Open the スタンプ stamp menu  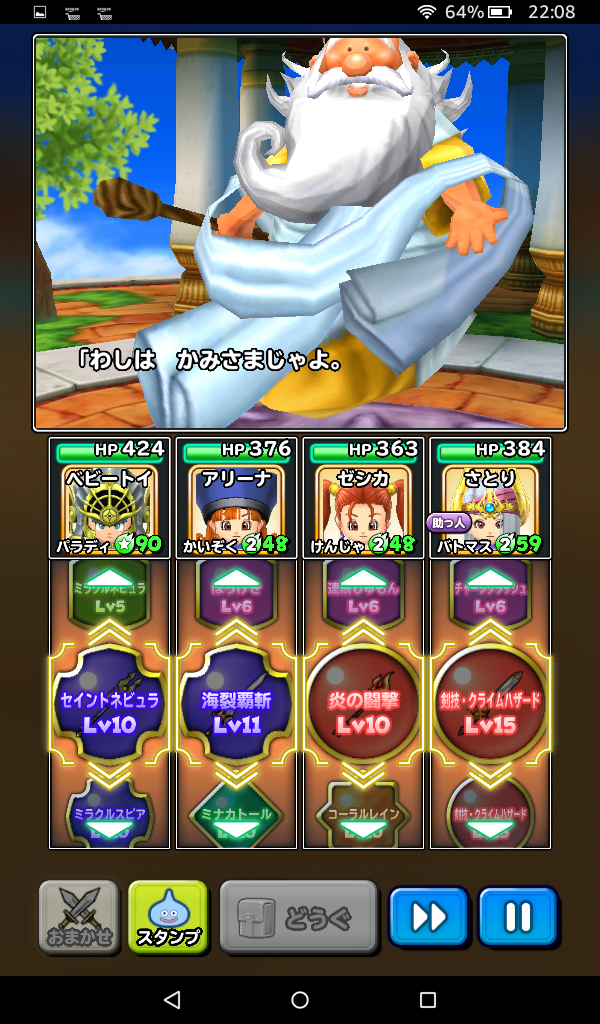coord(168,917)
